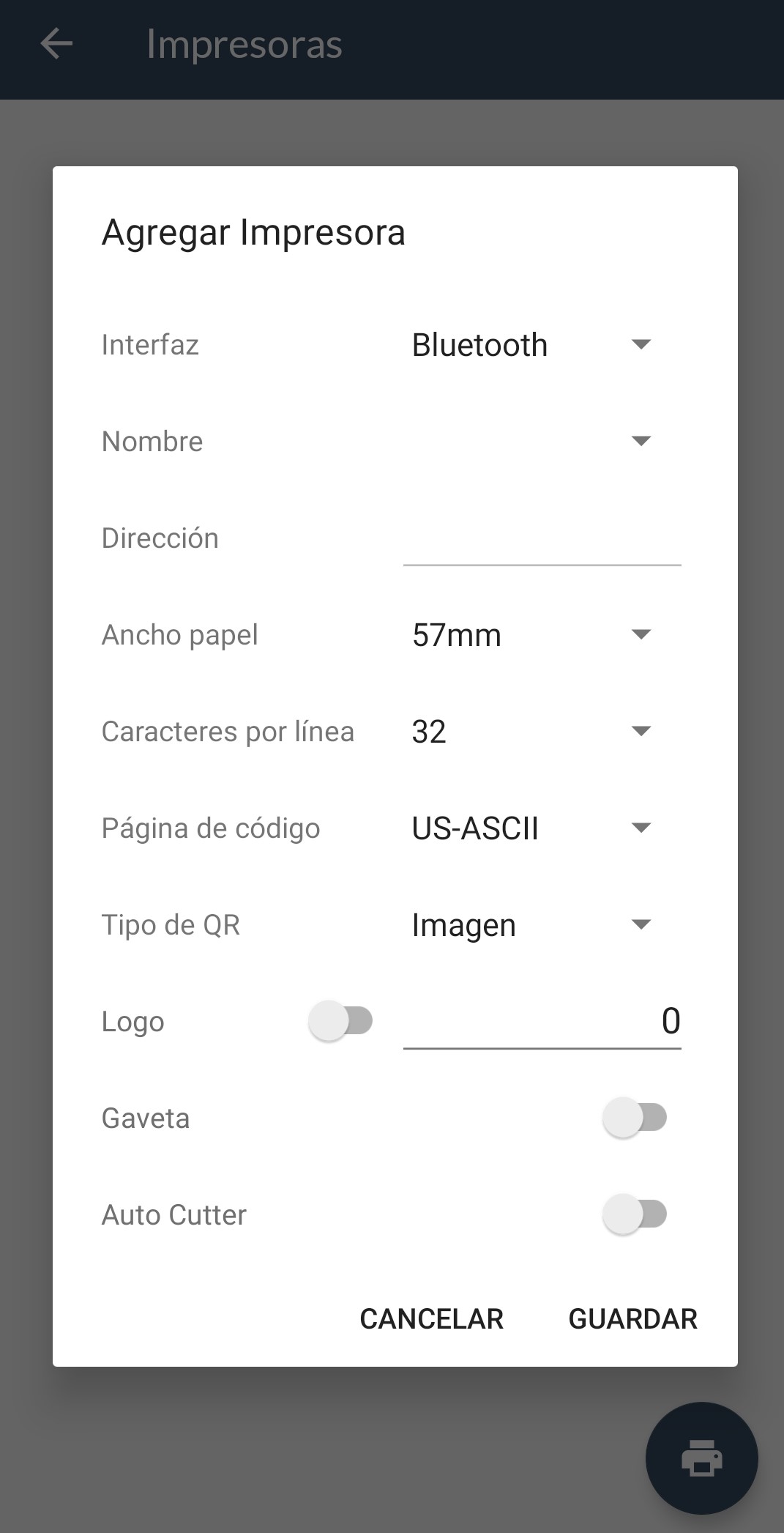The image size is (784, 1533).
Task: Enable Auto Cutter switch
Action: (635, 1214)
